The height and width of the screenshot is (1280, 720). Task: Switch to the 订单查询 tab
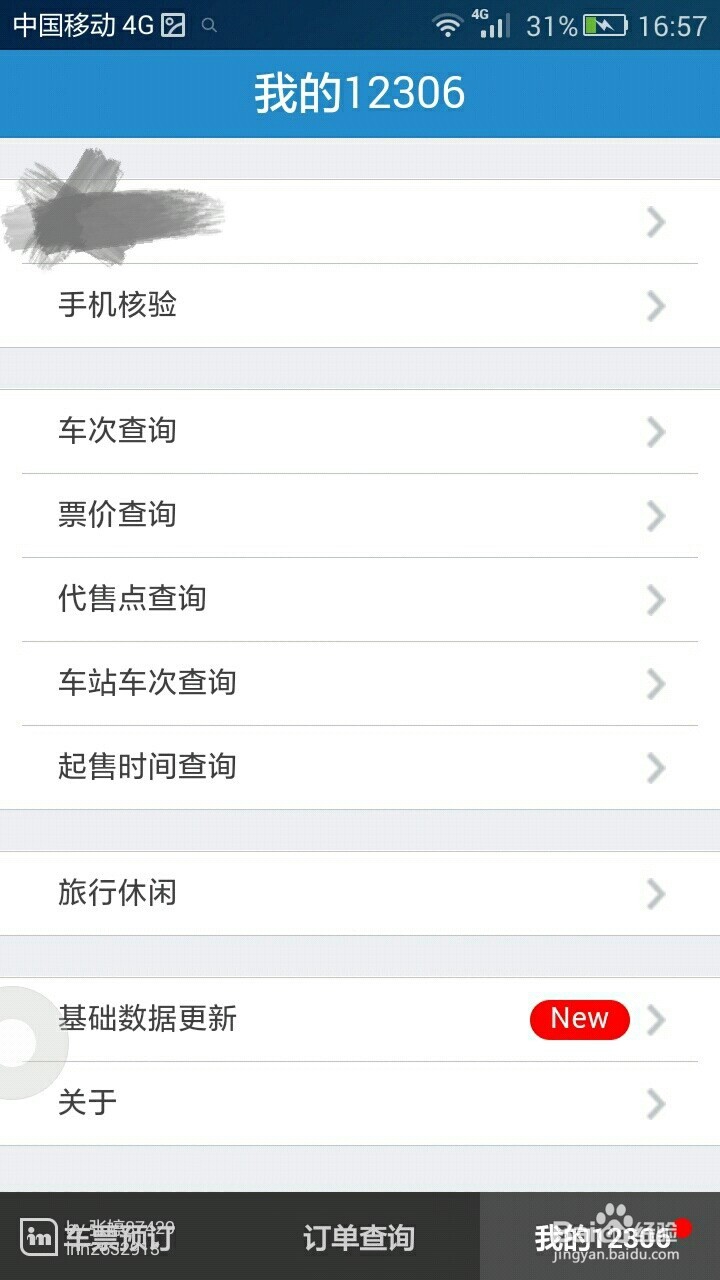point(360,1237)
